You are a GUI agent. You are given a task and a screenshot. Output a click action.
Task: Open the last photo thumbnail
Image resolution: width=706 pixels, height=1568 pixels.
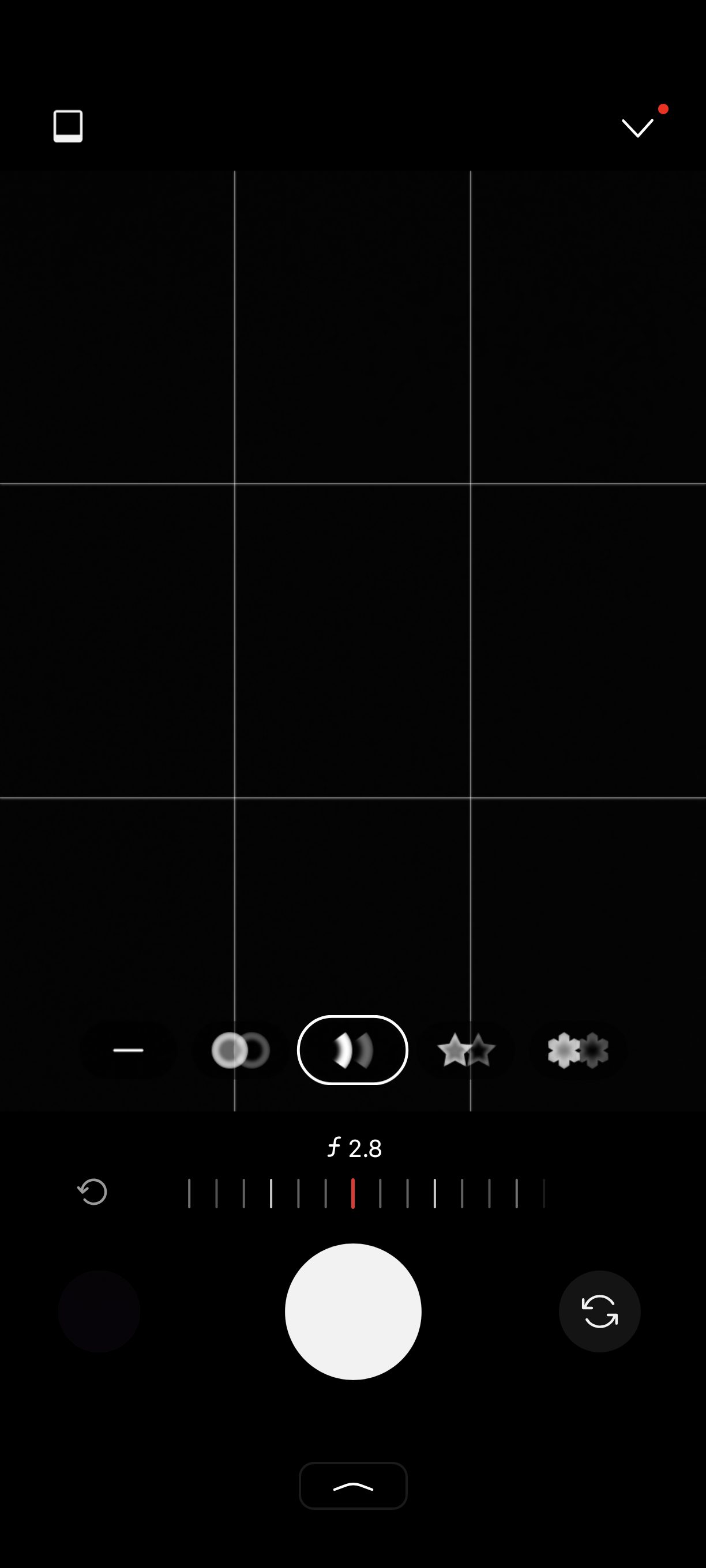point(99,1311)
